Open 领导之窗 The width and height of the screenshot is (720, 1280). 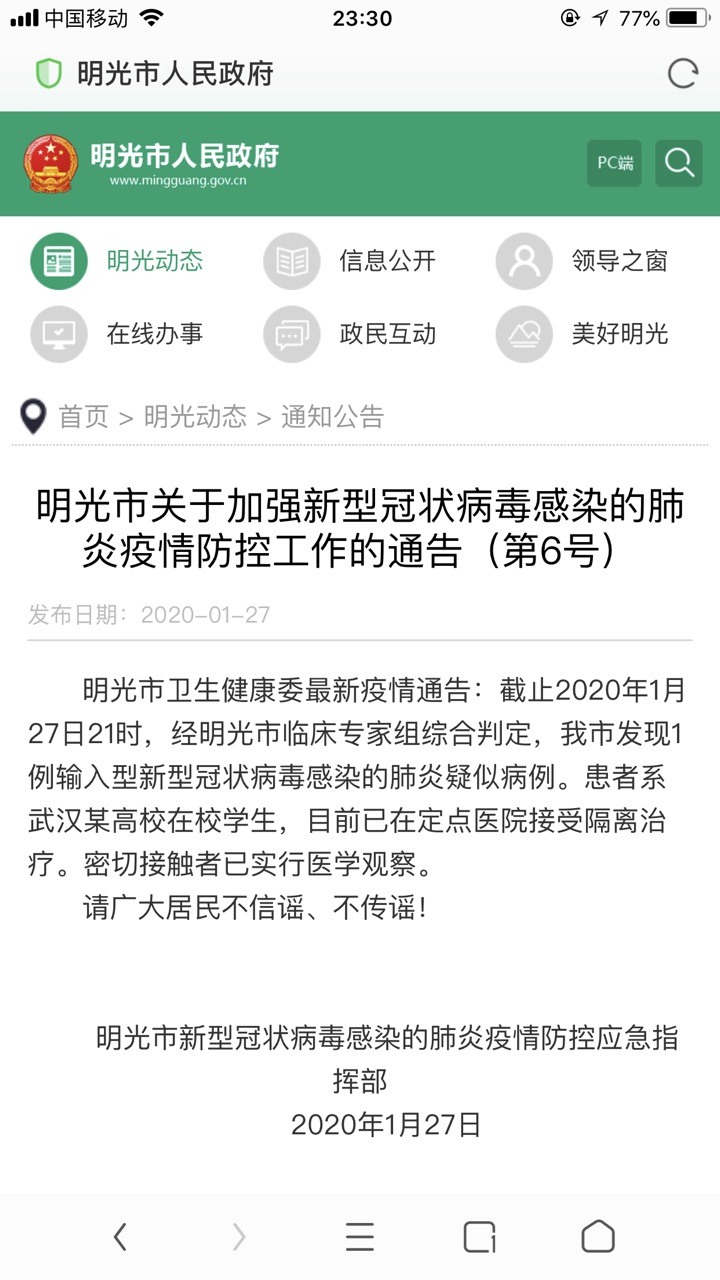coord(582,261)
